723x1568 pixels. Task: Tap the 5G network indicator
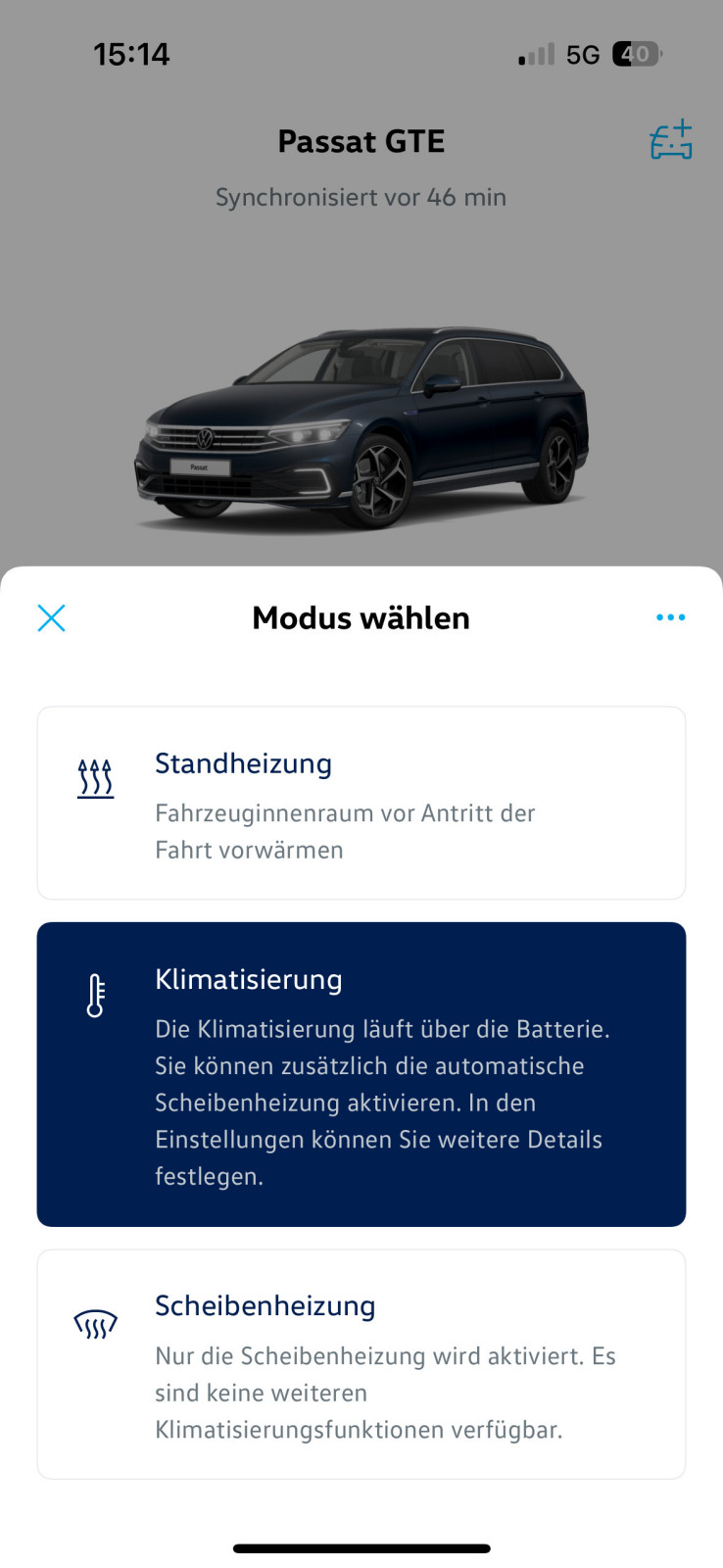click(x=582, y=54)
